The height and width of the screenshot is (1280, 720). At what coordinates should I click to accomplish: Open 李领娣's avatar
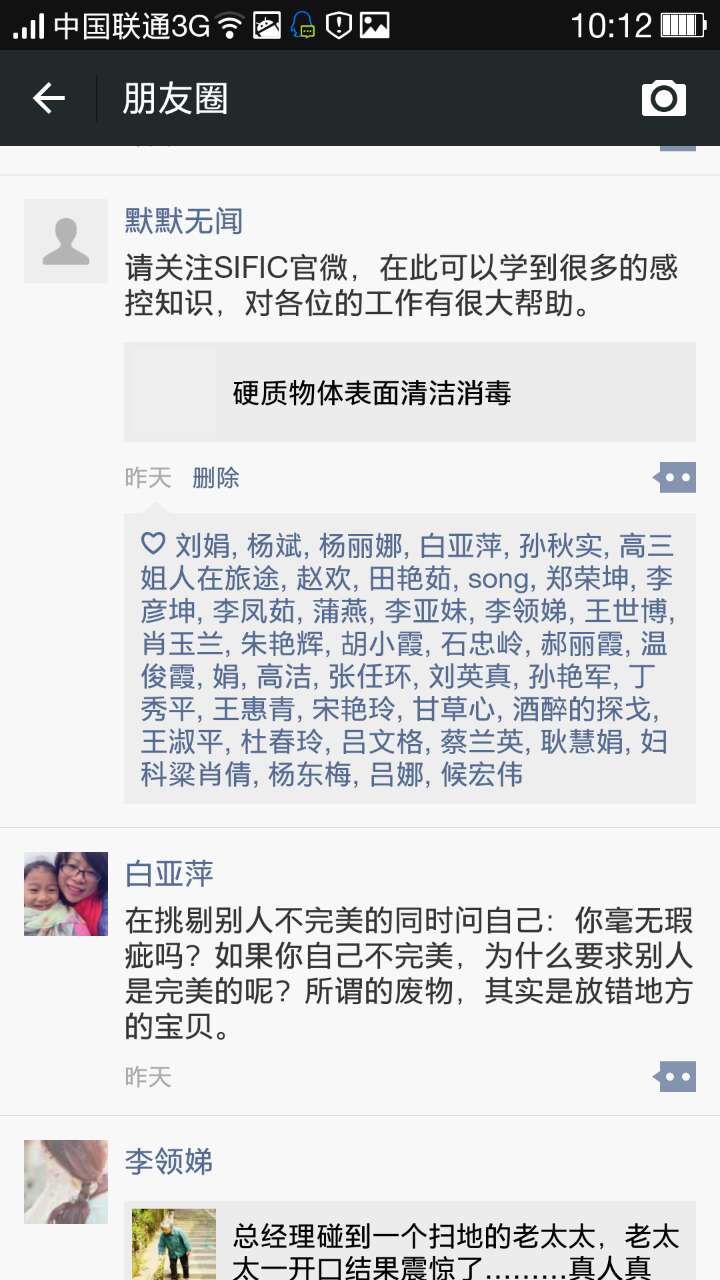pyautogui.click(x=66, y=1182)
